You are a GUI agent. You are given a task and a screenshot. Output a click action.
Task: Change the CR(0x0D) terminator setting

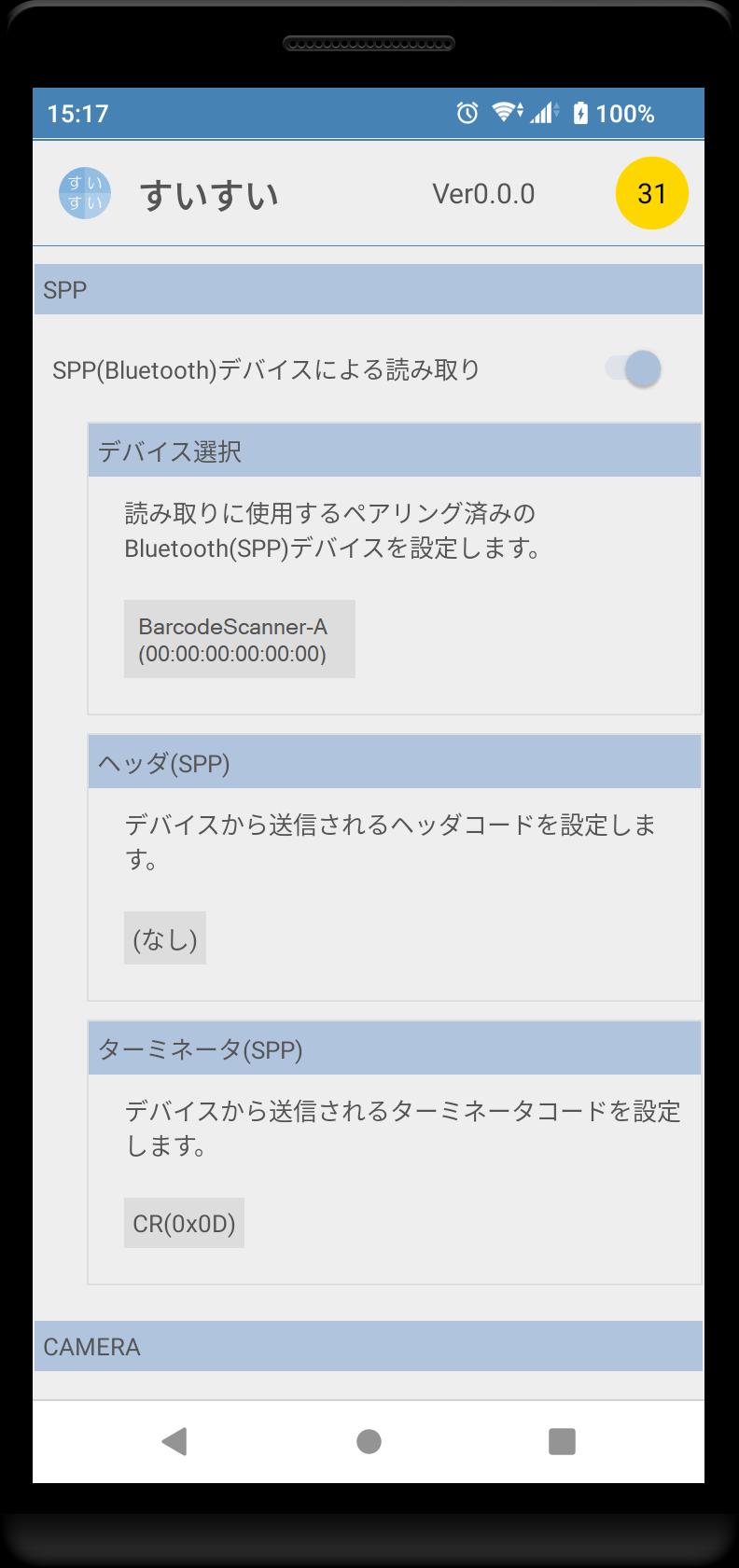(184, 1223)
